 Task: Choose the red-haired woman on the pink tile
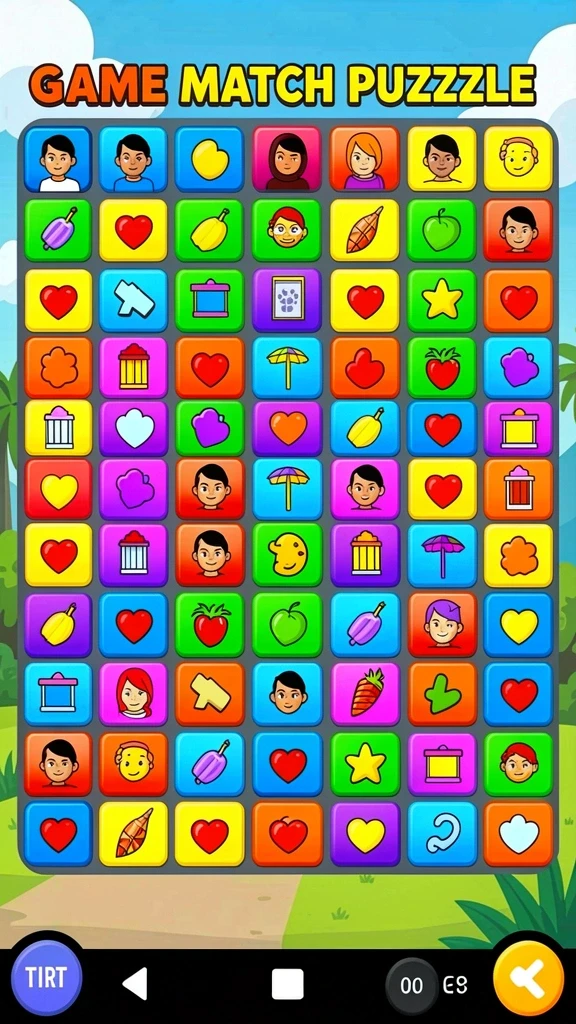(x=133, y=694)
